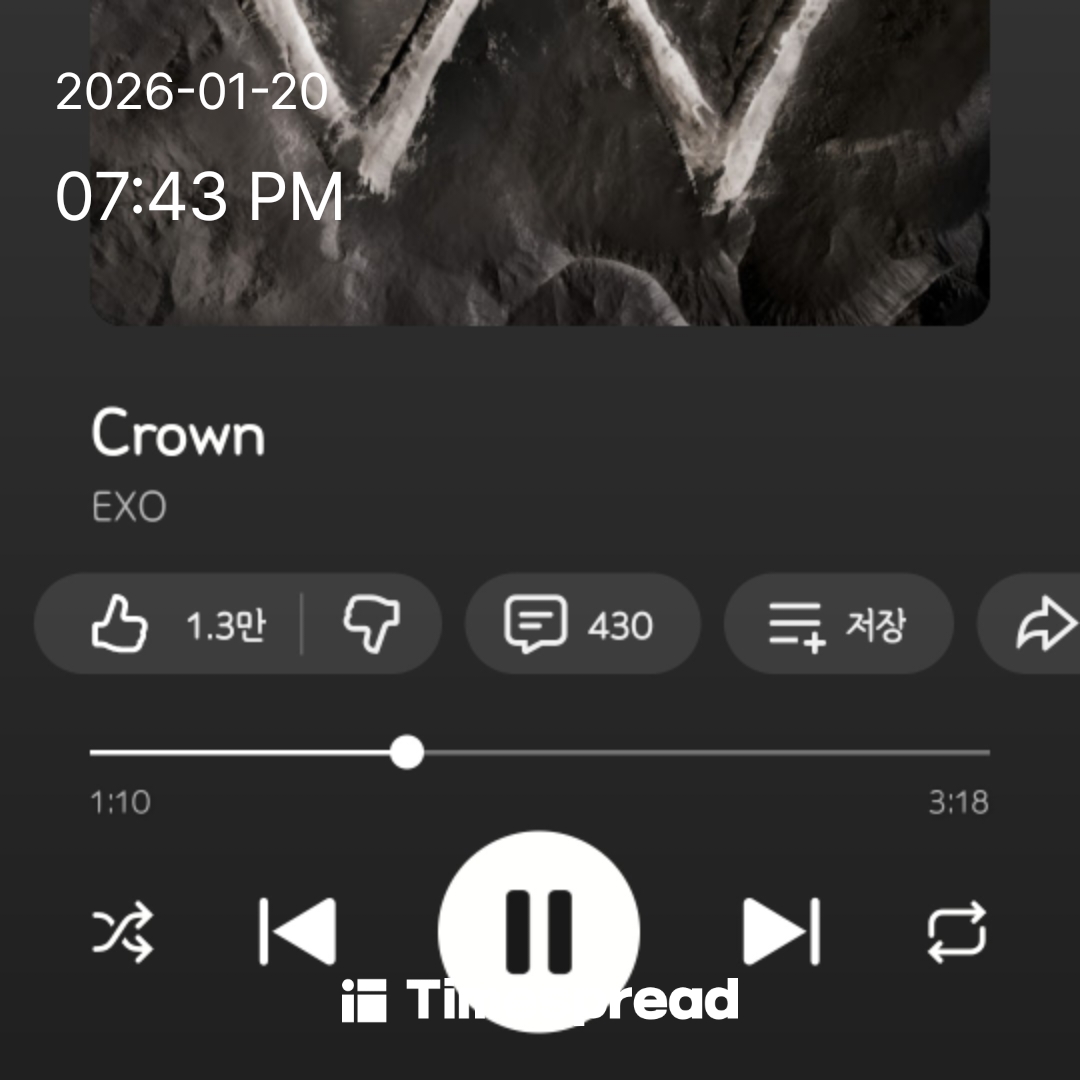This screenshot has width=1080, height=1080.
Task: Toggle shuffle mode
Action: tap(123, 932)
